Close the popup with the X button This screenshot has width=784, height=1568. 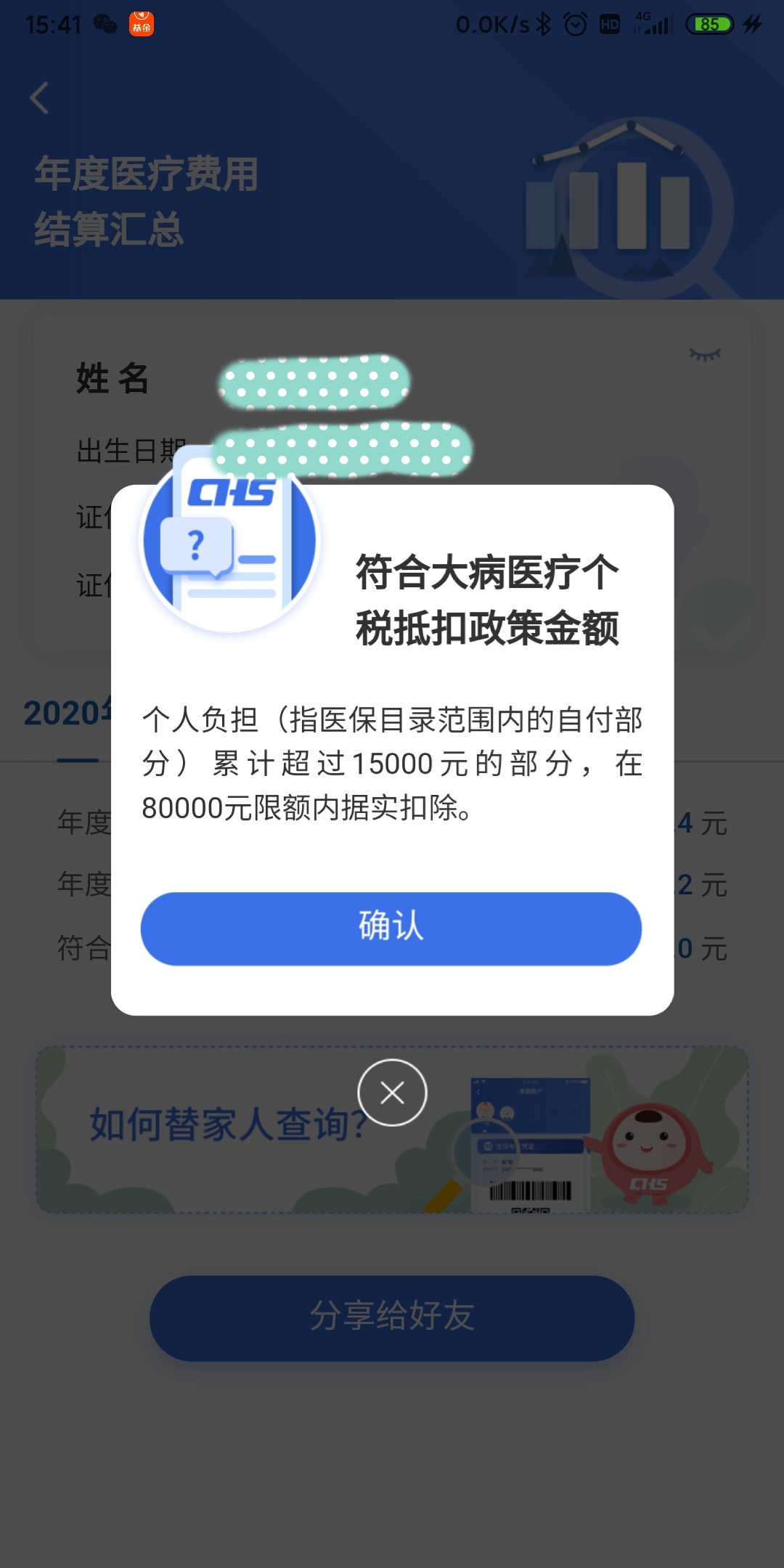click(x=392, y=1093)
